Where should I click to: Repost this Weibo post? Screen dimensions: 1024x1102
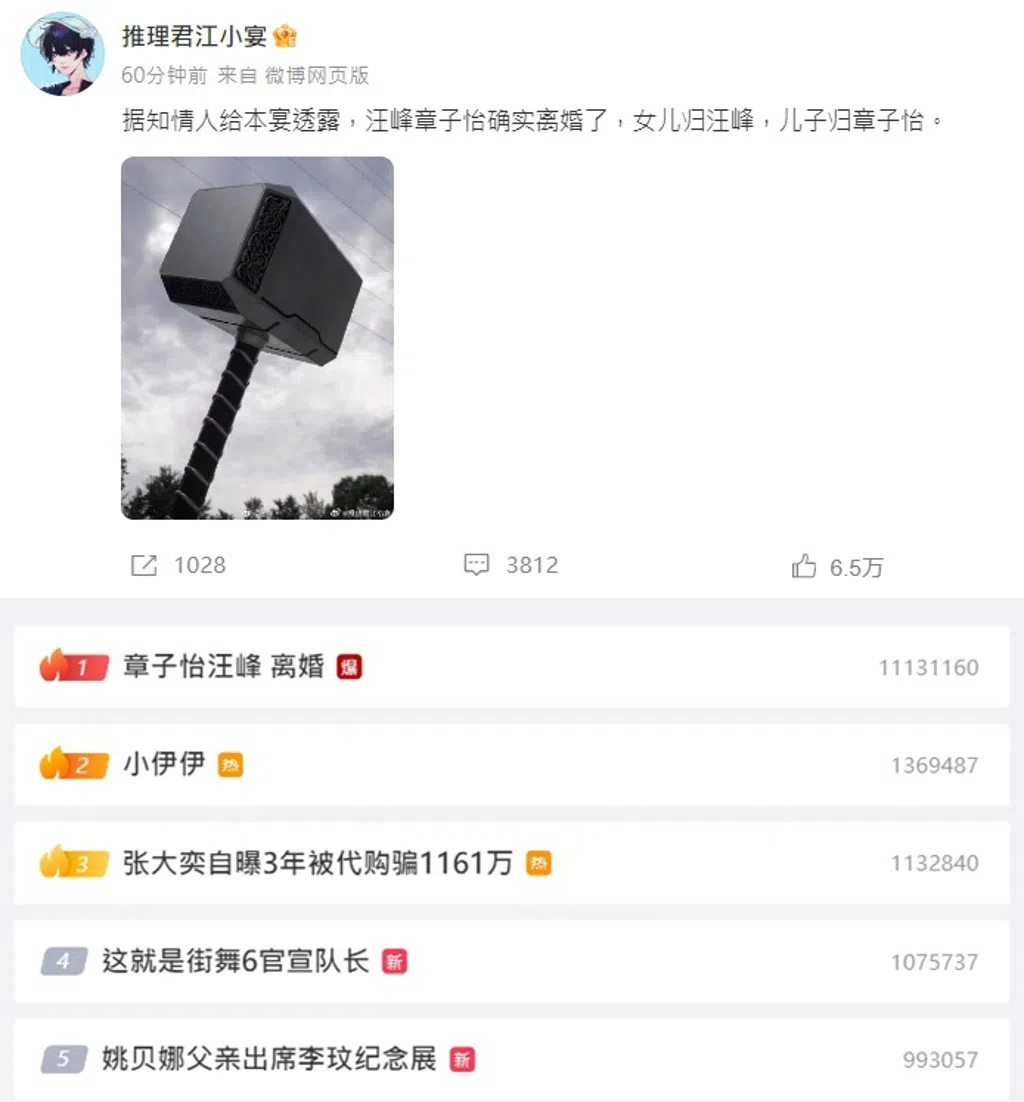click(x=178, y=565)
